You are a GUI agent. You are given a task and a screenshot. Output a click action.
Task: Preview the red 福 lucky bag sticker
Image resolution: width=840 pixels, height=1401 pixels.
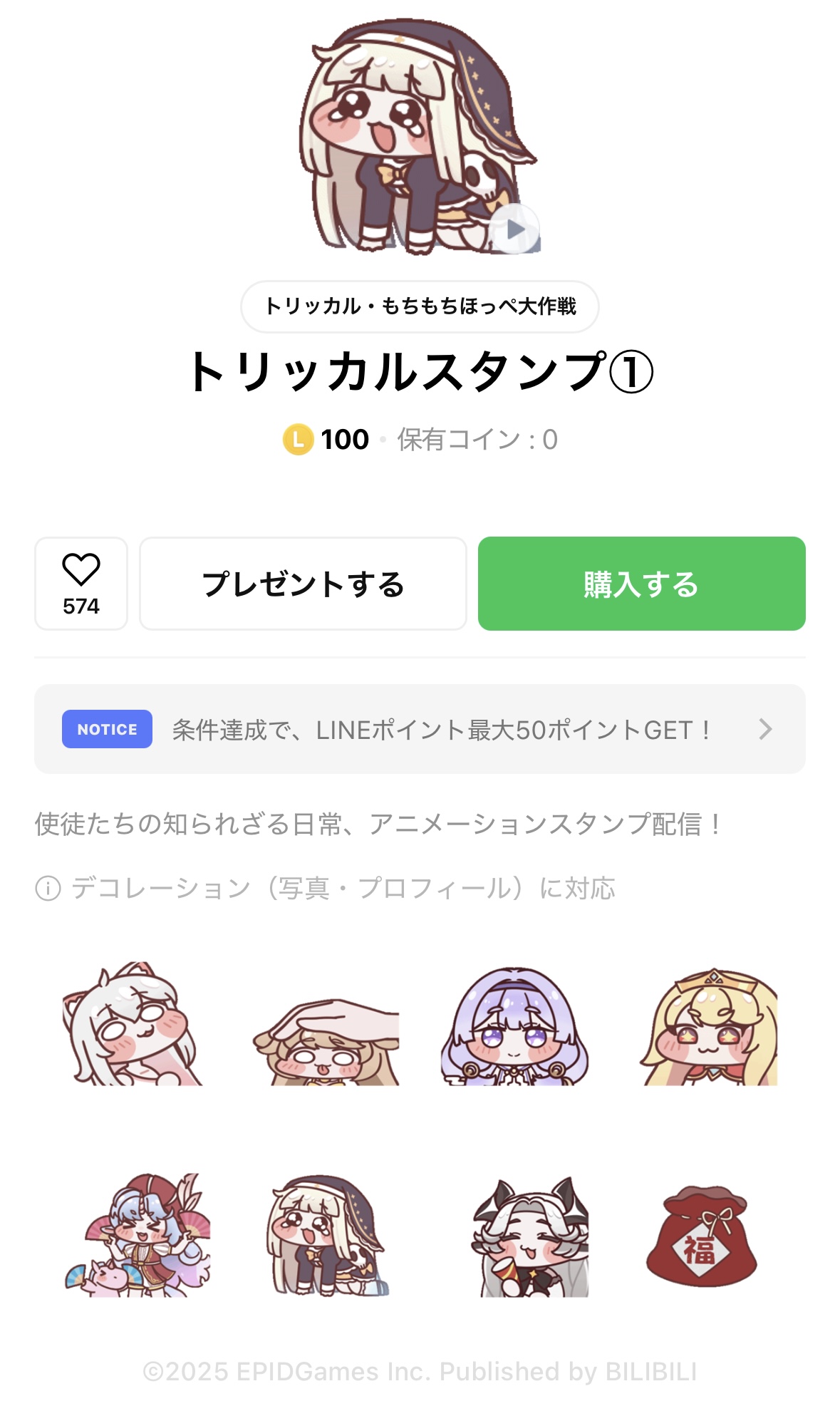[x=701, y=1236]
